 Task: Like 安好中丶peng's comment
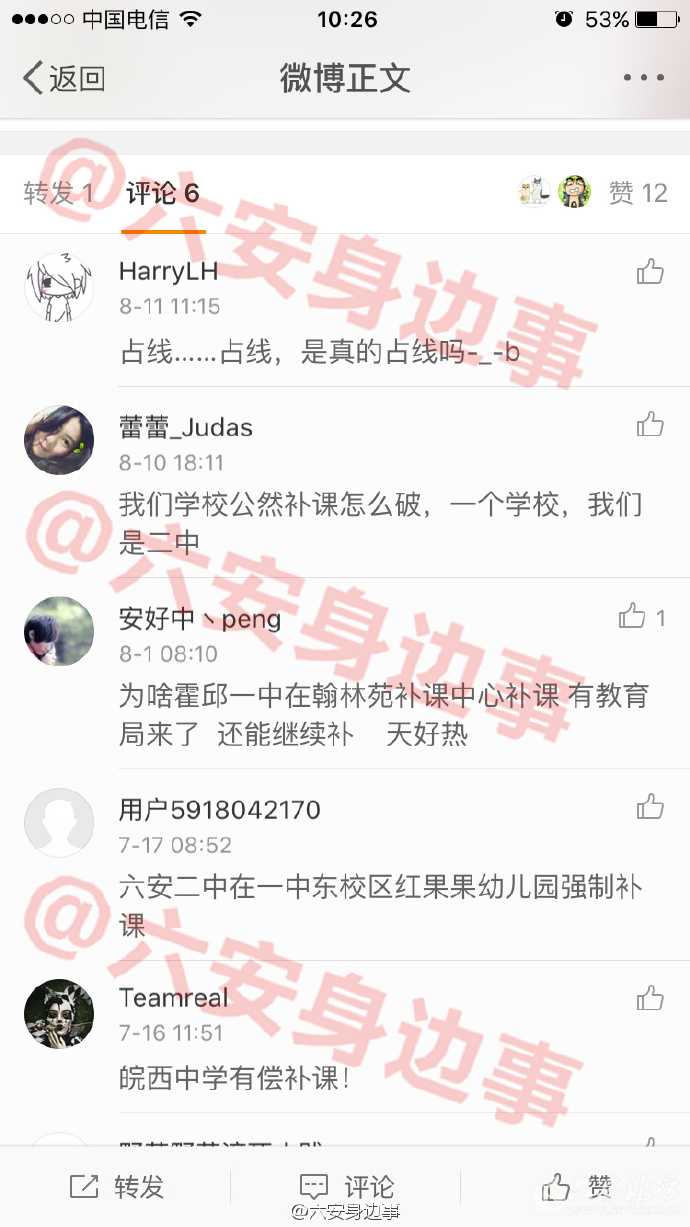632,616
